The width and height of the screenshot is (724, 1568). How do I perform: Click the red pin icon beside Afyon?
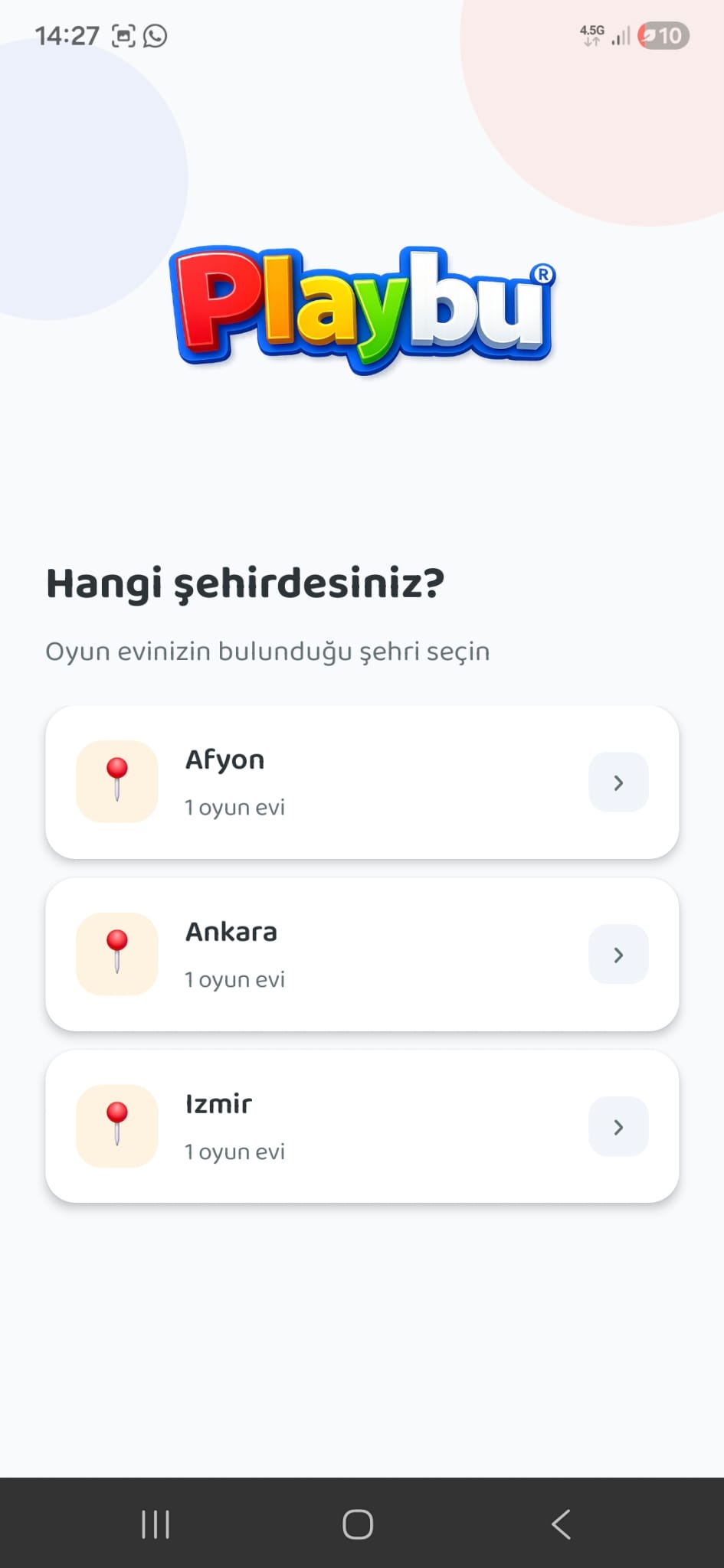pos(116,781)
